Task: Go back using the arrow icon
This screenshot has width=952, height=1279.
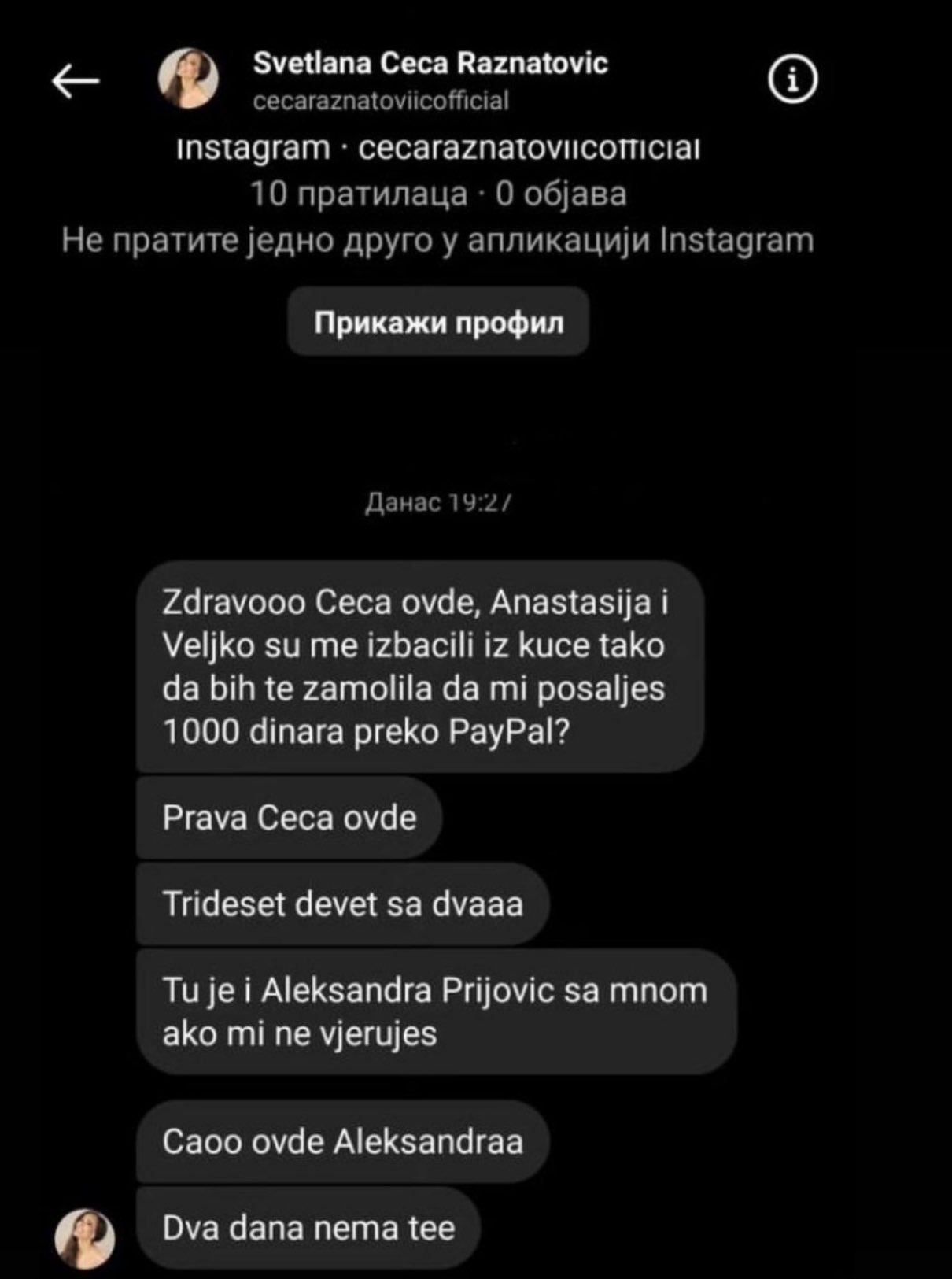Action: (76, 80)
